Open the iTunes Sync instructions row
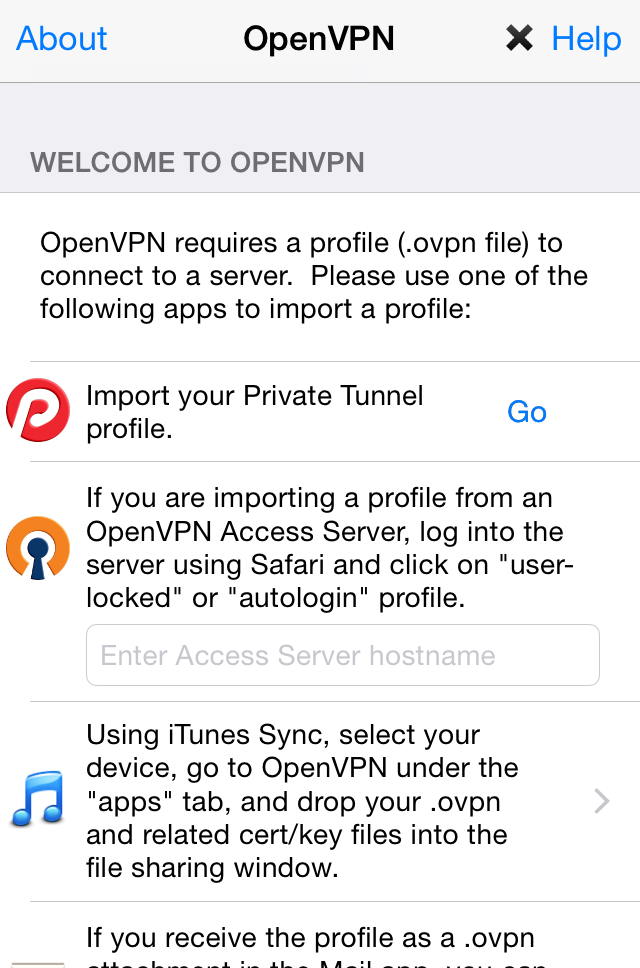Screen dimensions: 640x968 (x=320, y=801)
